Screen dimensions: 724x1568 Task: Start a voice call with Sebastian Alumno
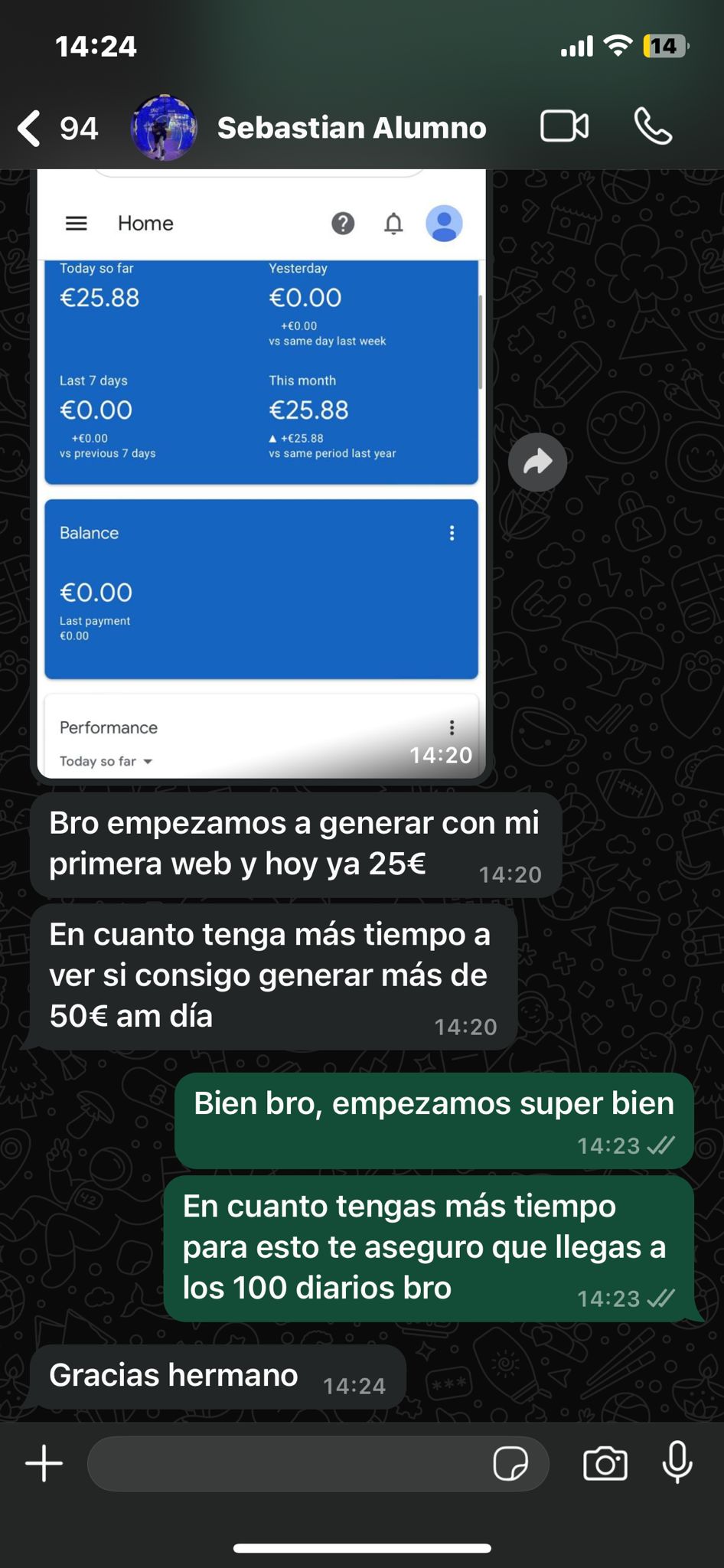click(653, 127)
